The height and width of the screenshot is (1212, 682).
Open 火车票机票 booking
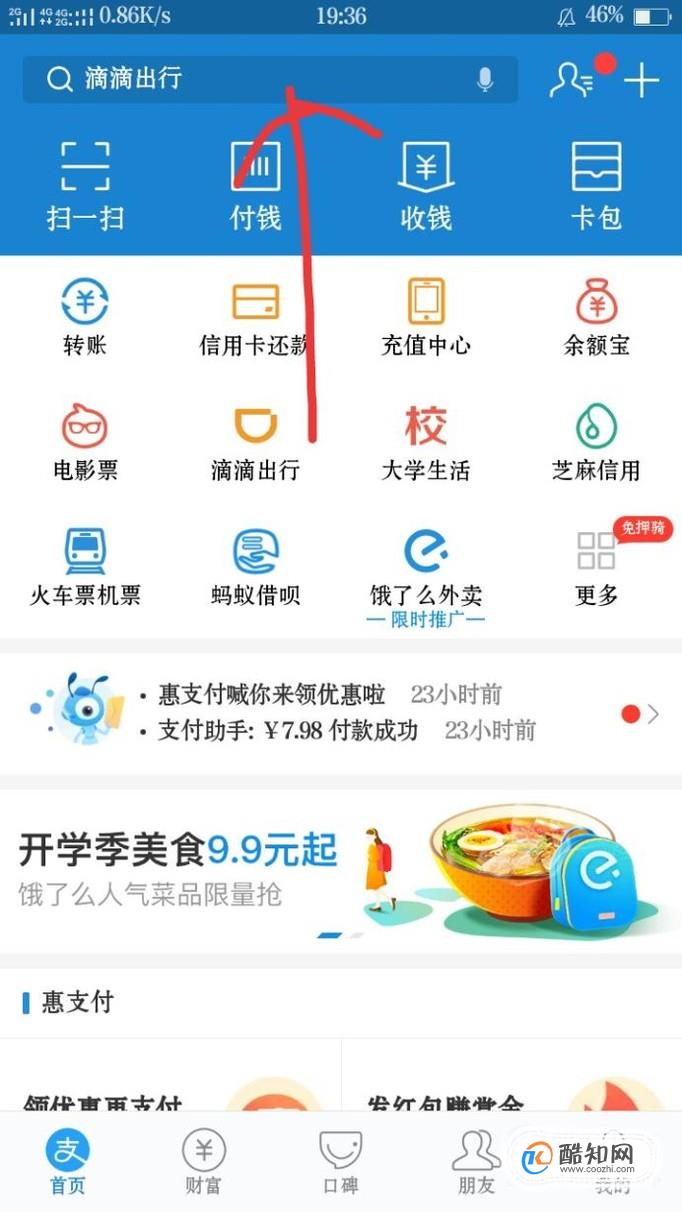pos(85,567)
